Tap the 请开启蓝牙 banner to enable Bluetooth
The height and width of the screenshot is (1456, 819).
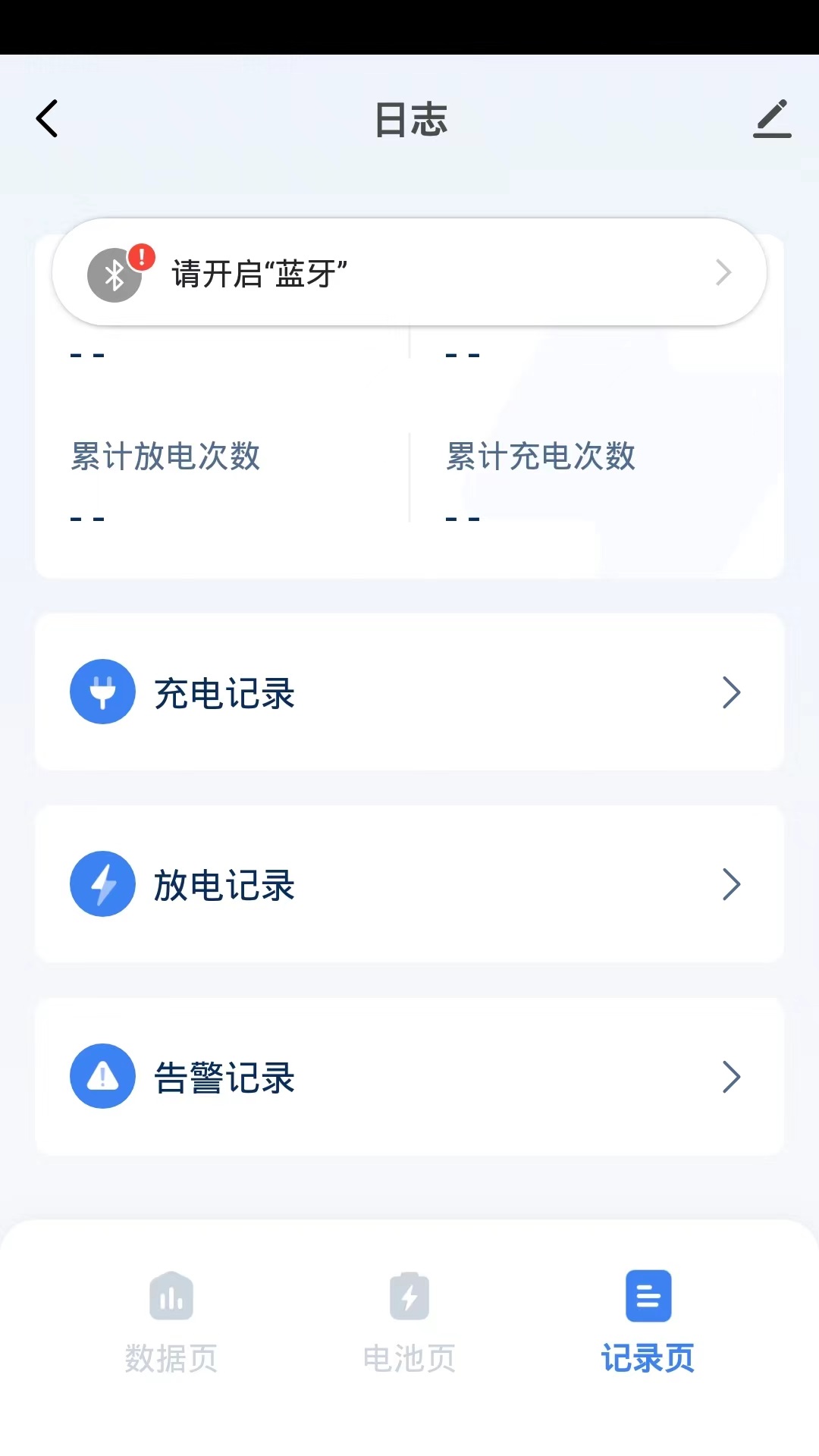(x=409, y=272)
